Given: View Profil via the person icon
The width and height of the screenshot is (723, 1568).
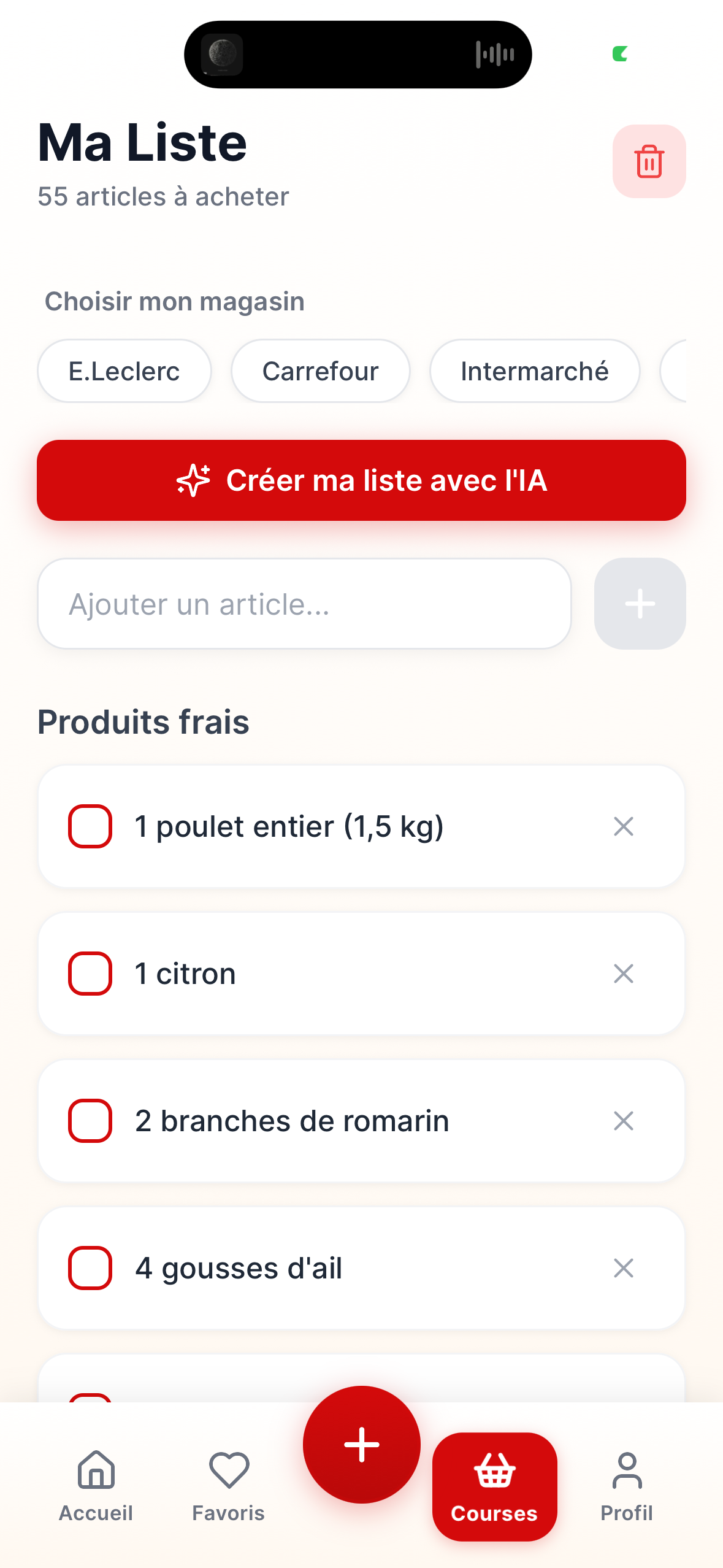Looking at the screenshot, I should (x=626, y=1471).
